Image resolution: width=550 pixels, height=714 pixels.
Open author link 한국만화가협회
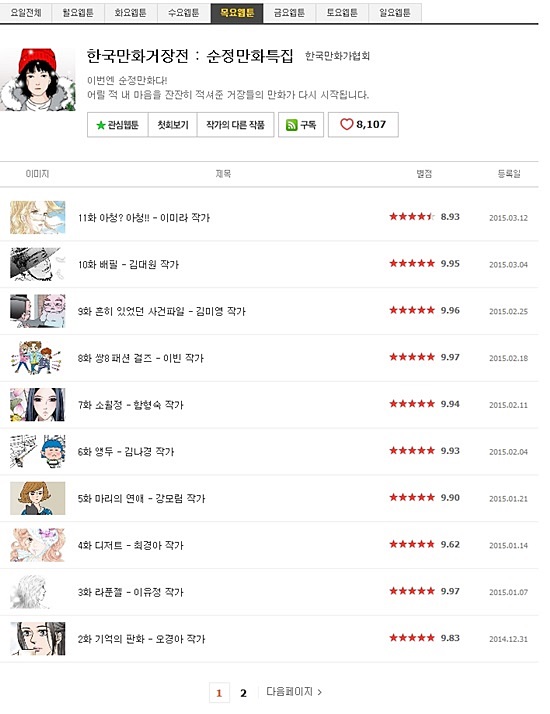337,56
